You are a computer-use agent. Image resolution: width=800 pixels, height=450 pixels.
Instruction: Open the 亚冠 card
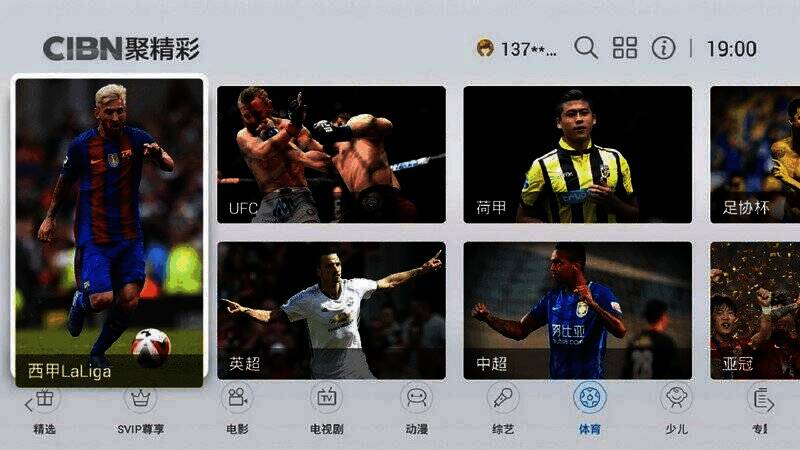pyautogui.click(x=755, y=310)
